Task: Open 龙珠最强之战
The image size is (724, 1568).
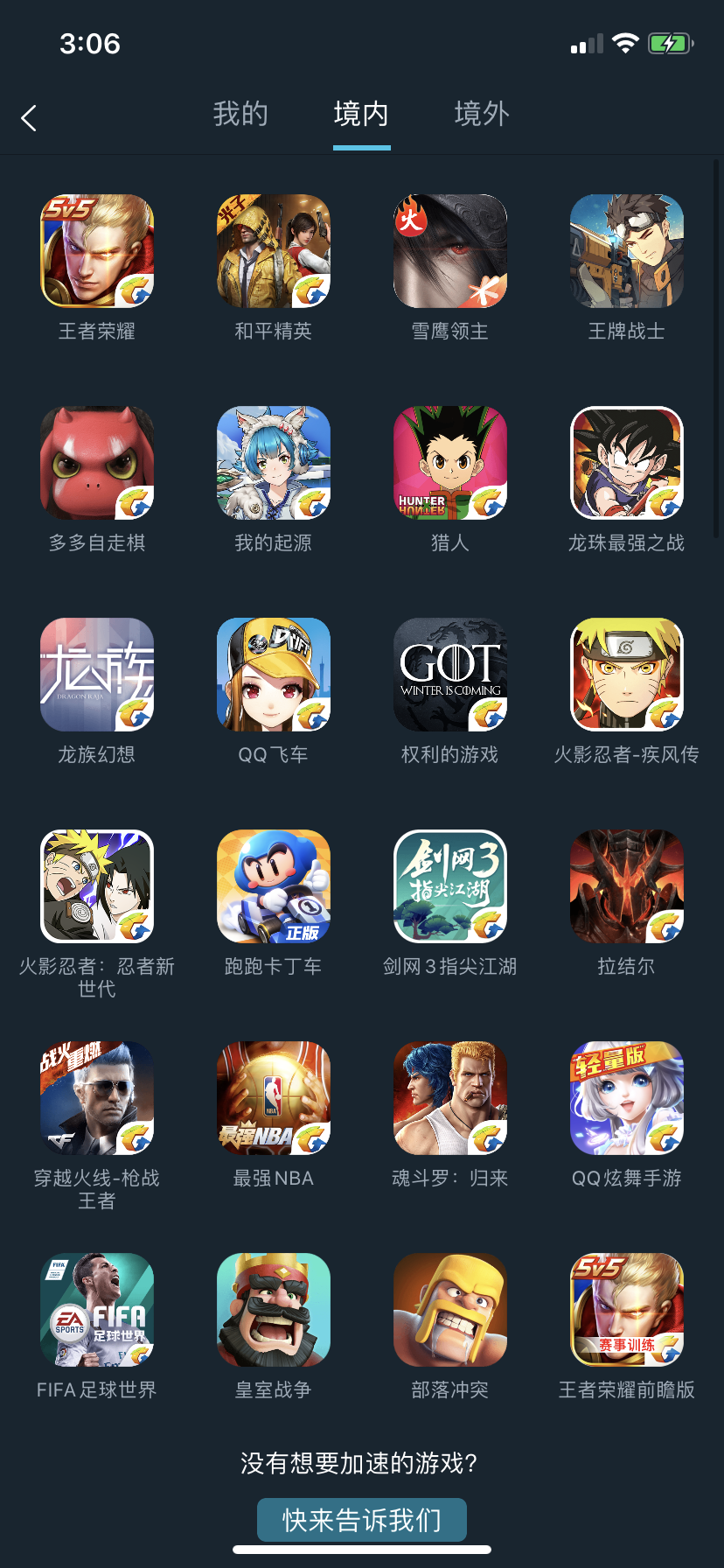Action: 627,463
